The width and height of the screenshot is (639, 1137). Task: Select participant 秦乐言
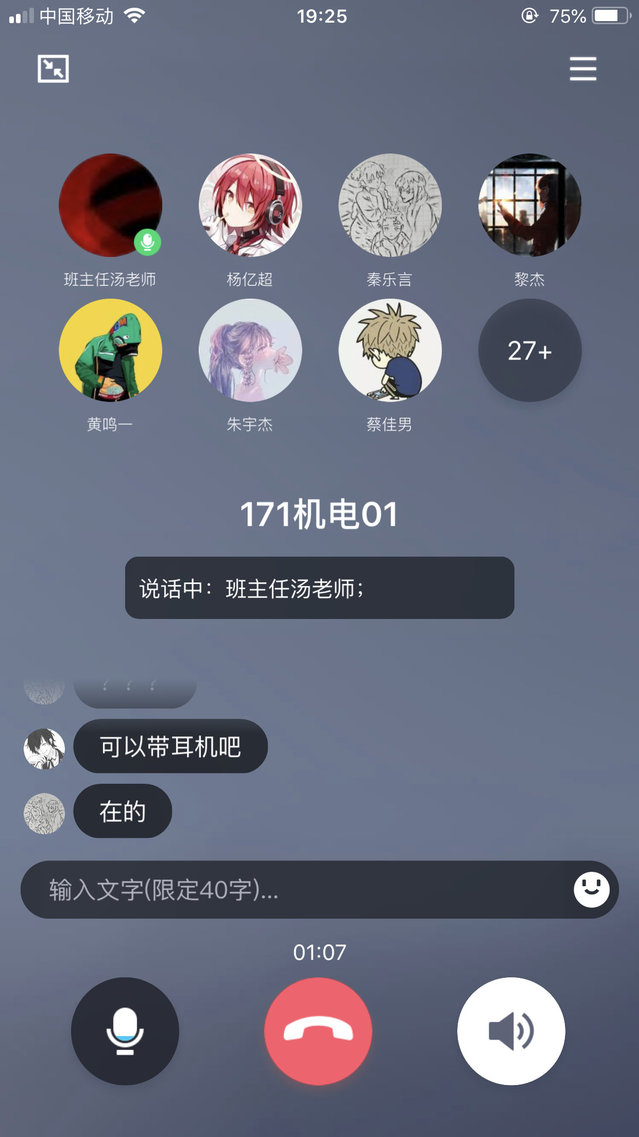pyautogui.click(x=390, y=205)
